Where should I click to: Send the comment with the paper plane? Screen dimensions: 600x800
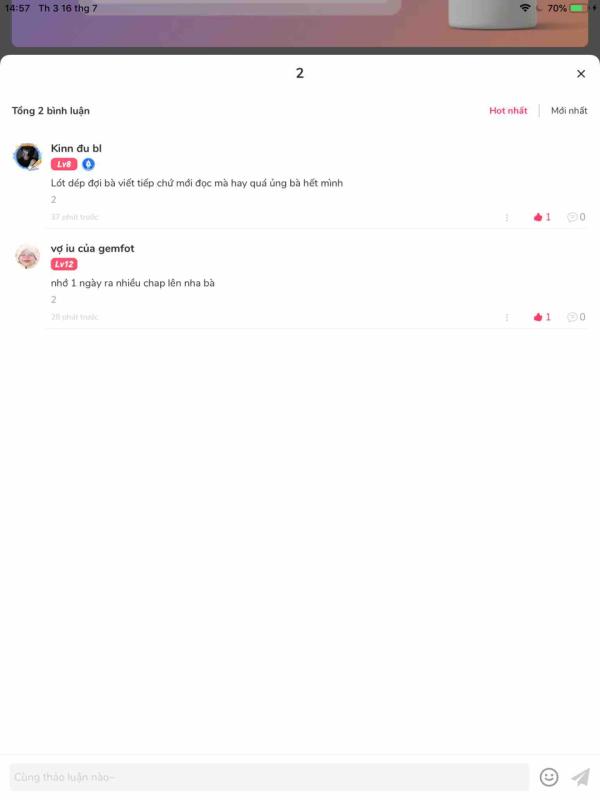580,777
